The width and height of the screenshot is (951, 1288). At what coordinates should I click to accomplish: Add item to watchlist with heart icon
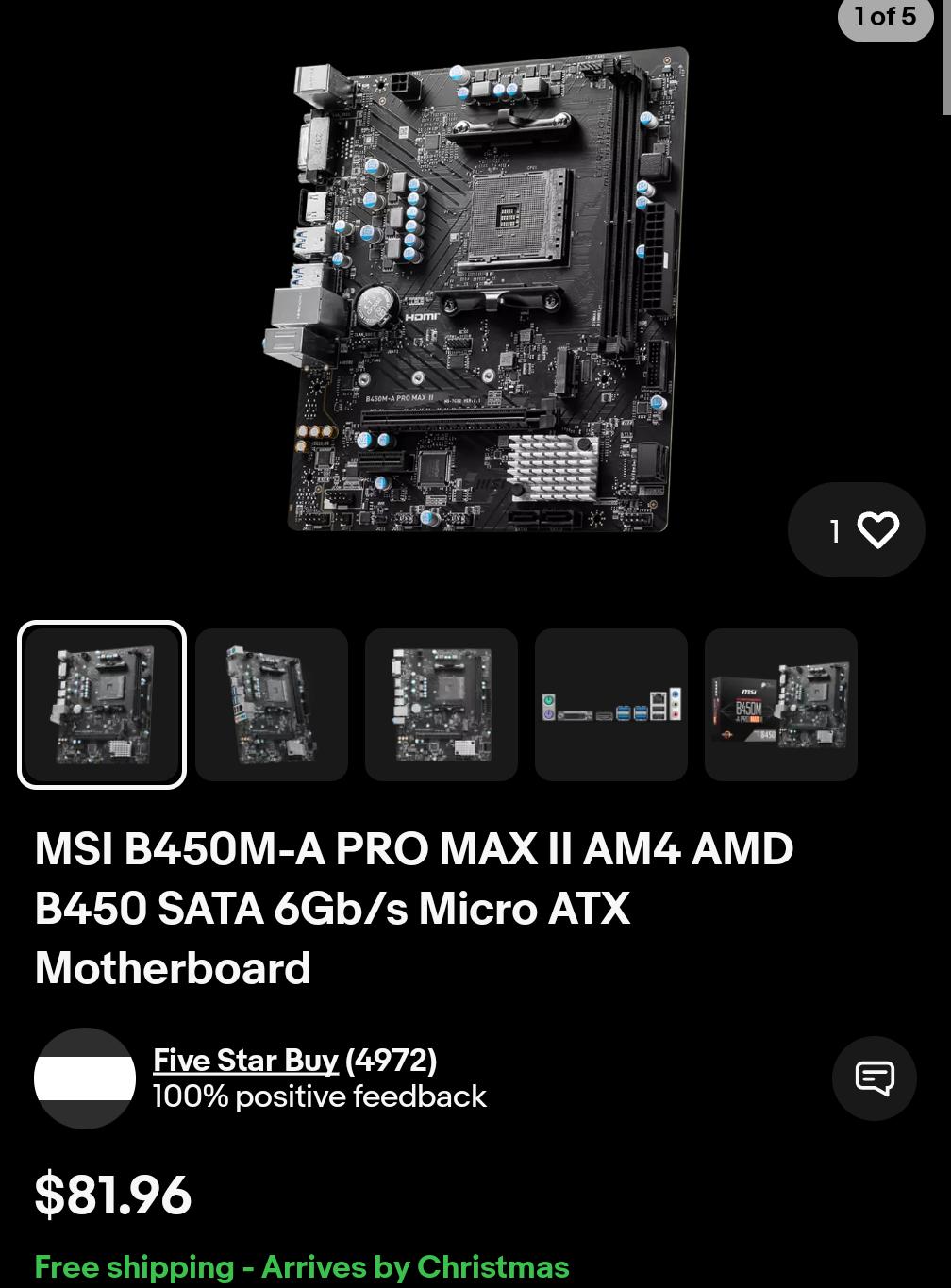click(x=876, y=530)
